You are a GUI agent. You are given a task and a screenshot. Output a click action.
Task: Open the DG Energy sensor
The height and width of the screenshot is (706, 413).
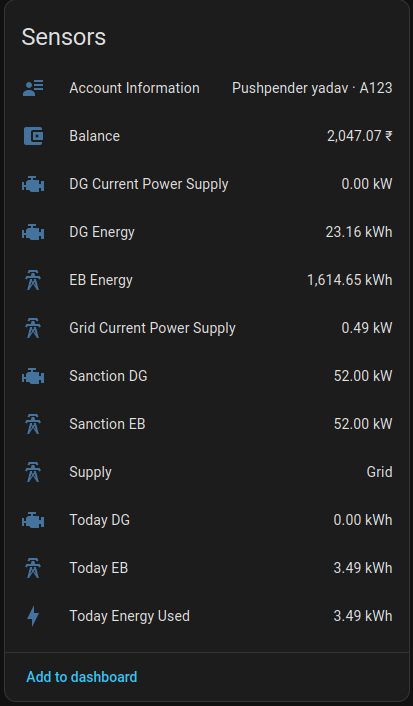pyautogui.click(x=207, y=232)
